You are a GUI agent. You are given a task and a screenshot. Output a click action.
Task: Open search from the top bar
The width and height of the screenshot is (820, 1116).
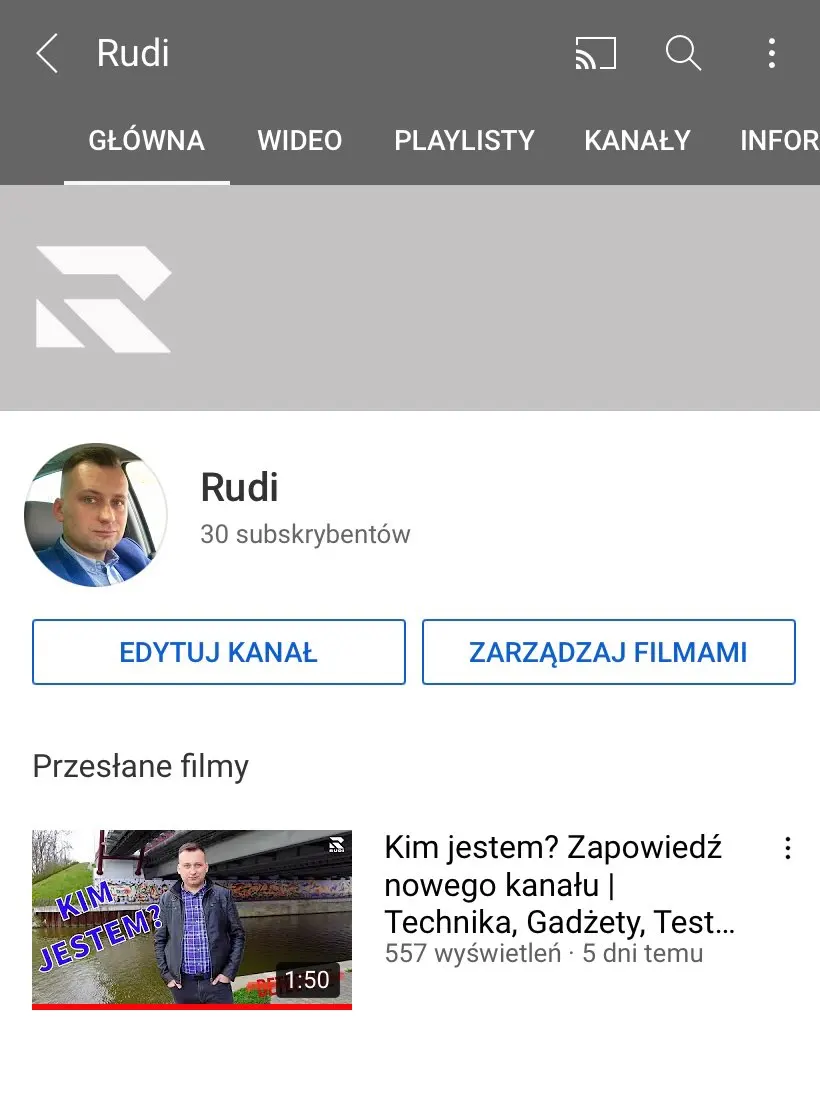tap(683, 54)
